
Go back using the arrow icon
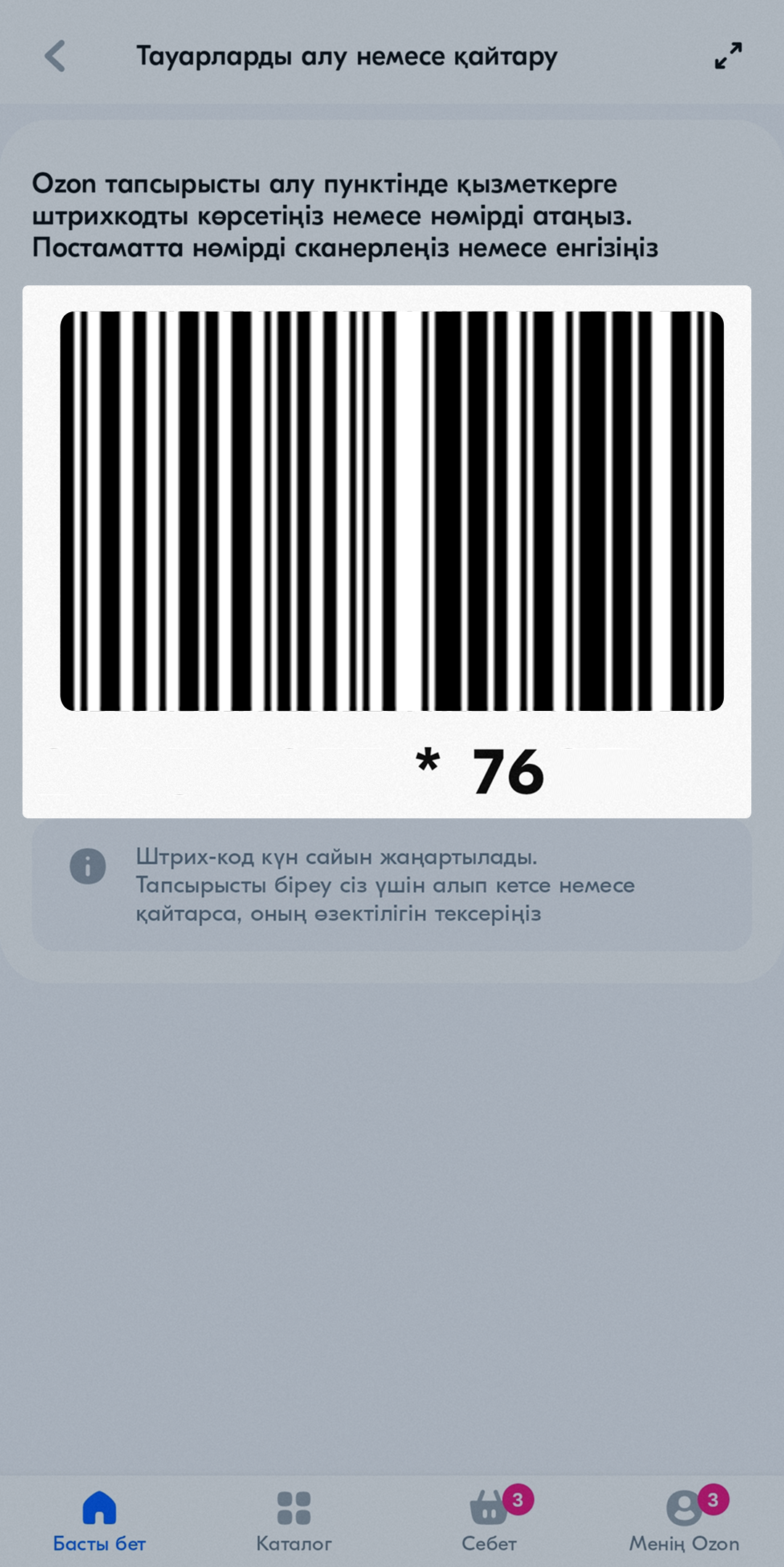55,56
